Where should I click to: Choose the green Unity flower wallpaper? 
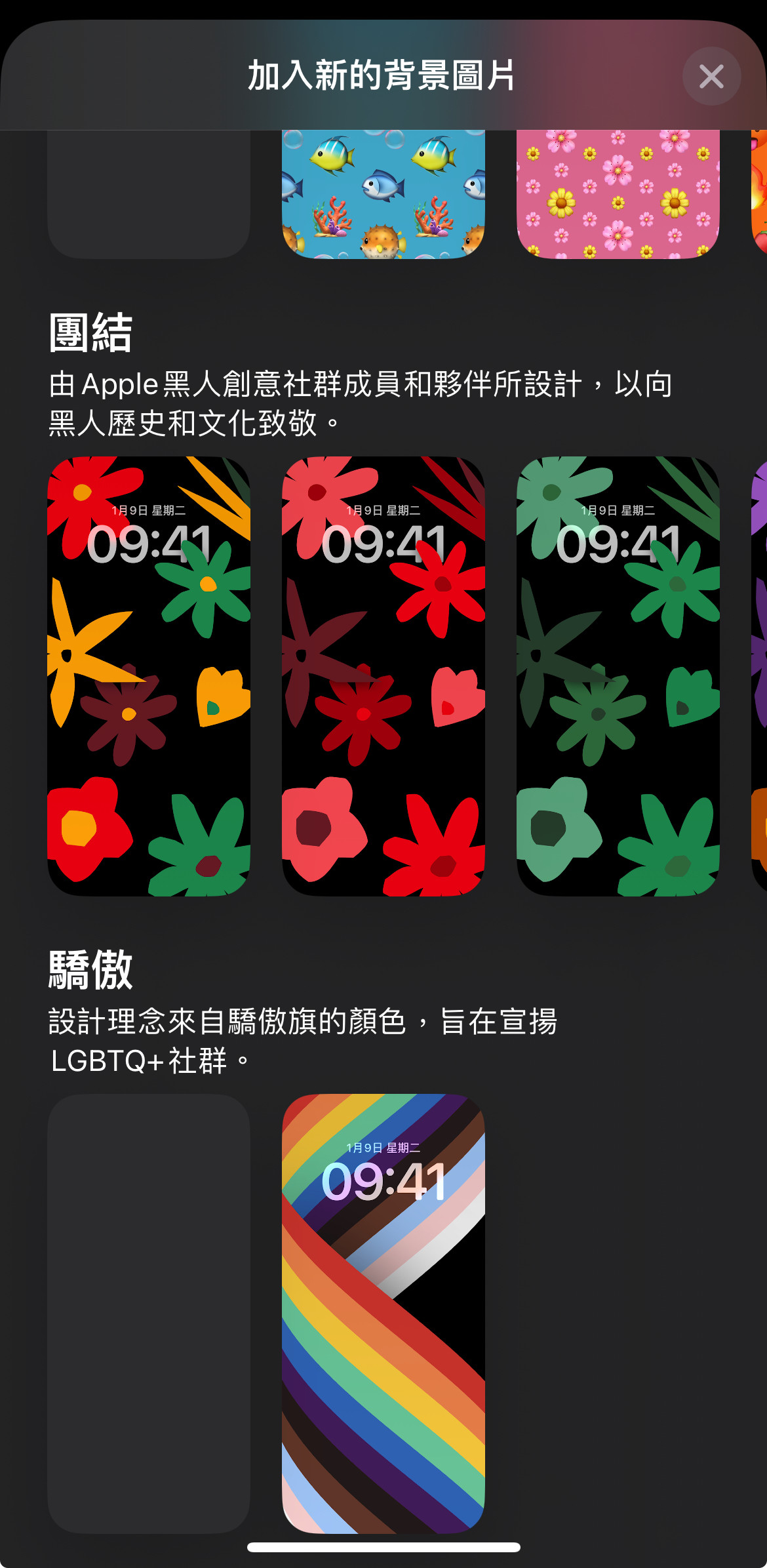tap(618, 675)
